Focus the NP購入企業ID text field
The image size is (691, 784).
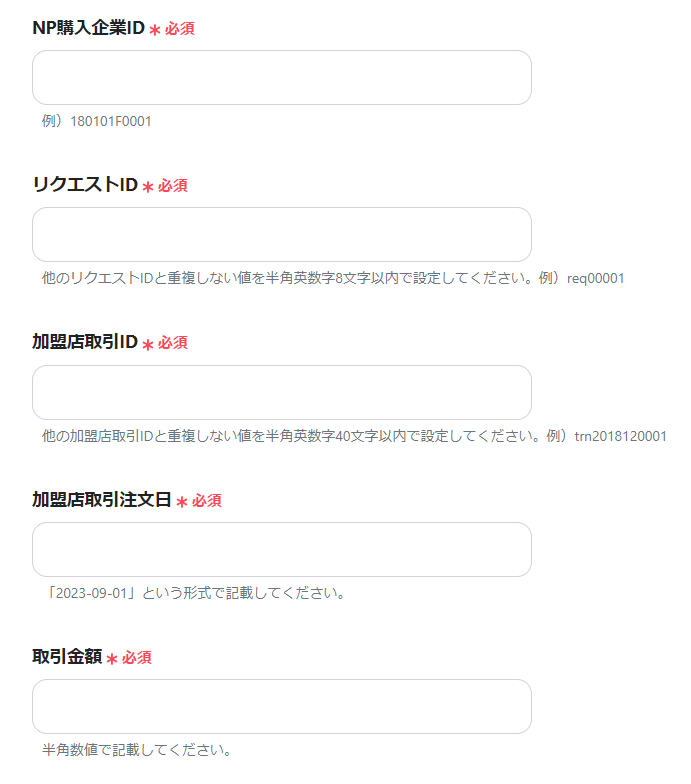coord(281,78)
